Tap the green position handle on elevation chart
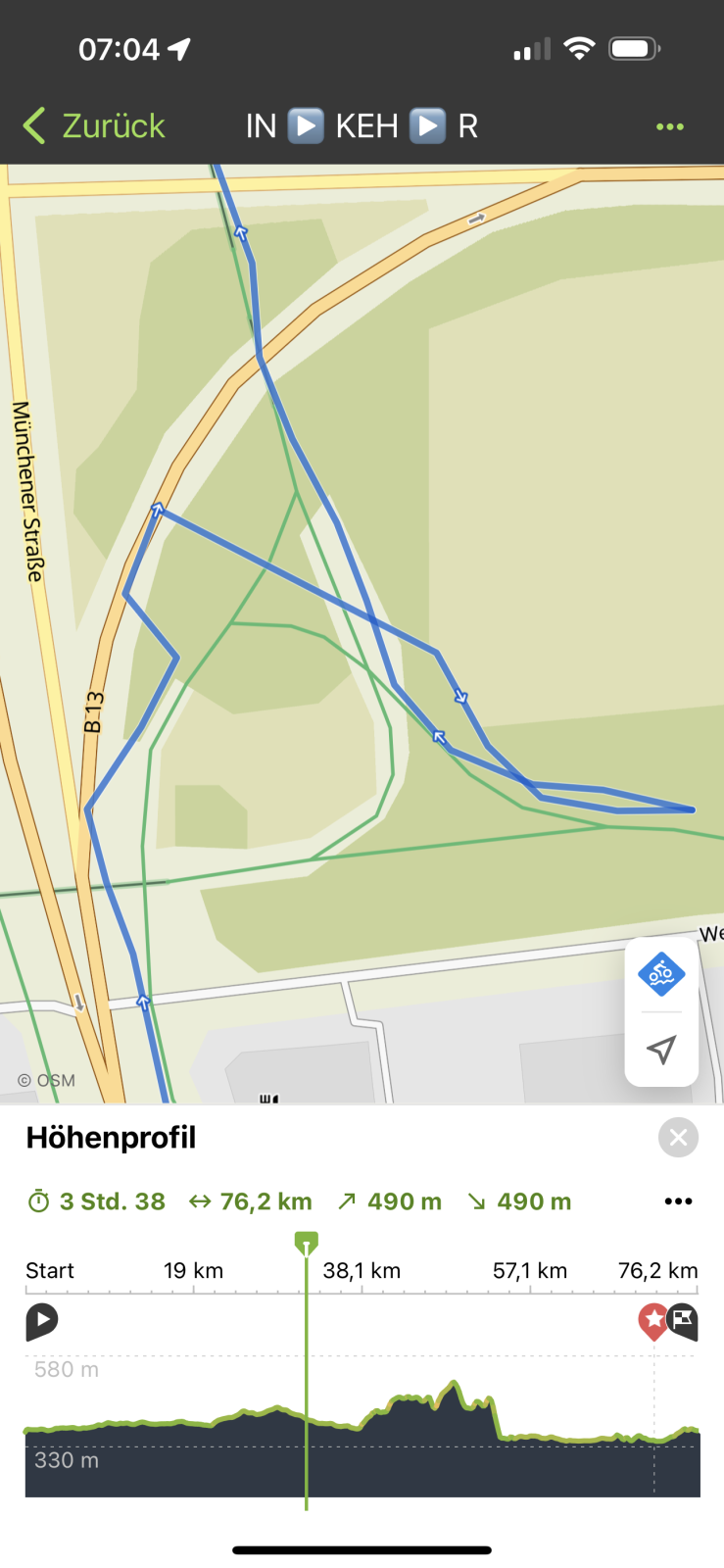The width and height of the screenshot is (724, 1568). pos(307,1245)
